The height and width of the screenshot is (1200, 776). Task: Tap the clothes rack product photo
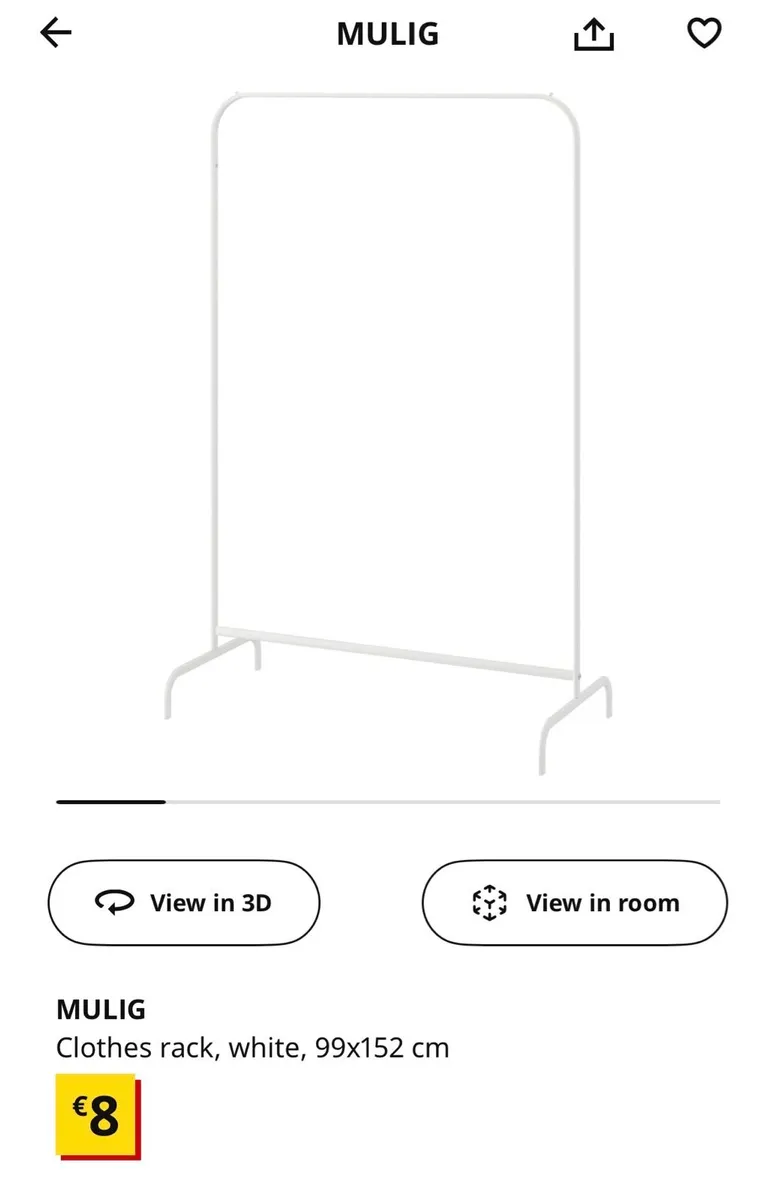click(388, 420)
